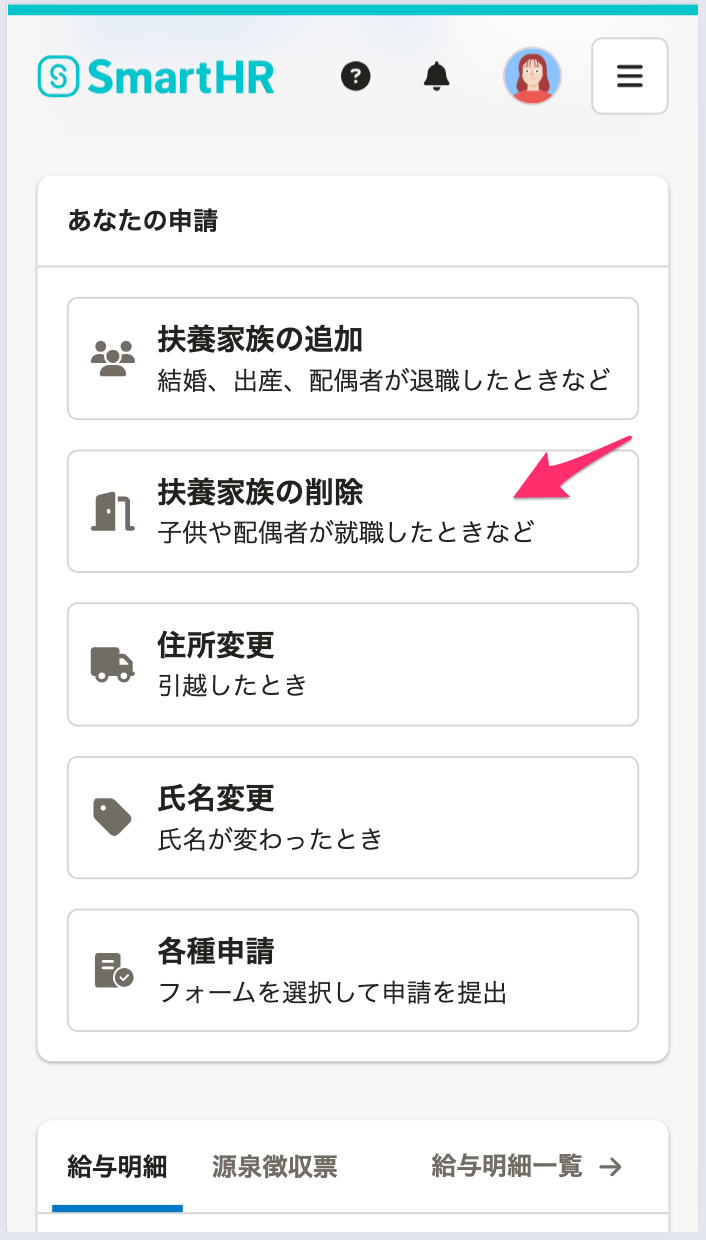Open the notifications bell
The width and height of the screenshot is (706, 1240).
click(436, 76)
